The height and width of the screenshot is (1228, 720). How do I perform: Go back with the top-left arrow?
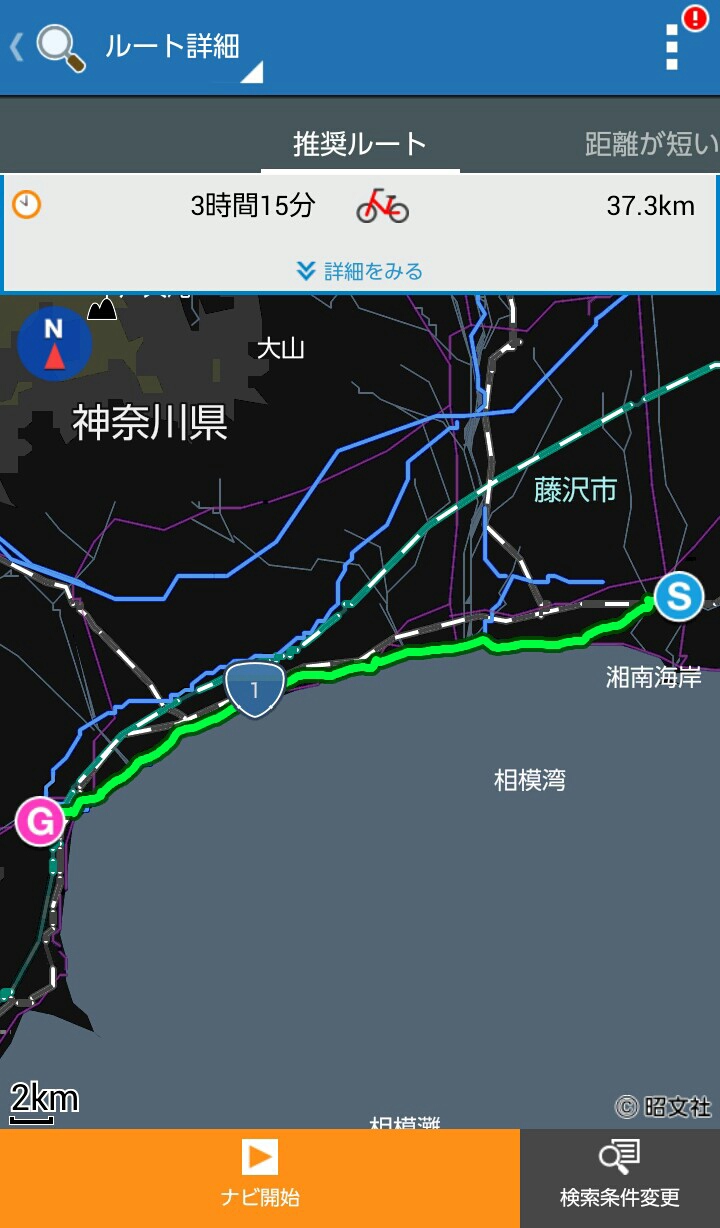coord(17,47)
